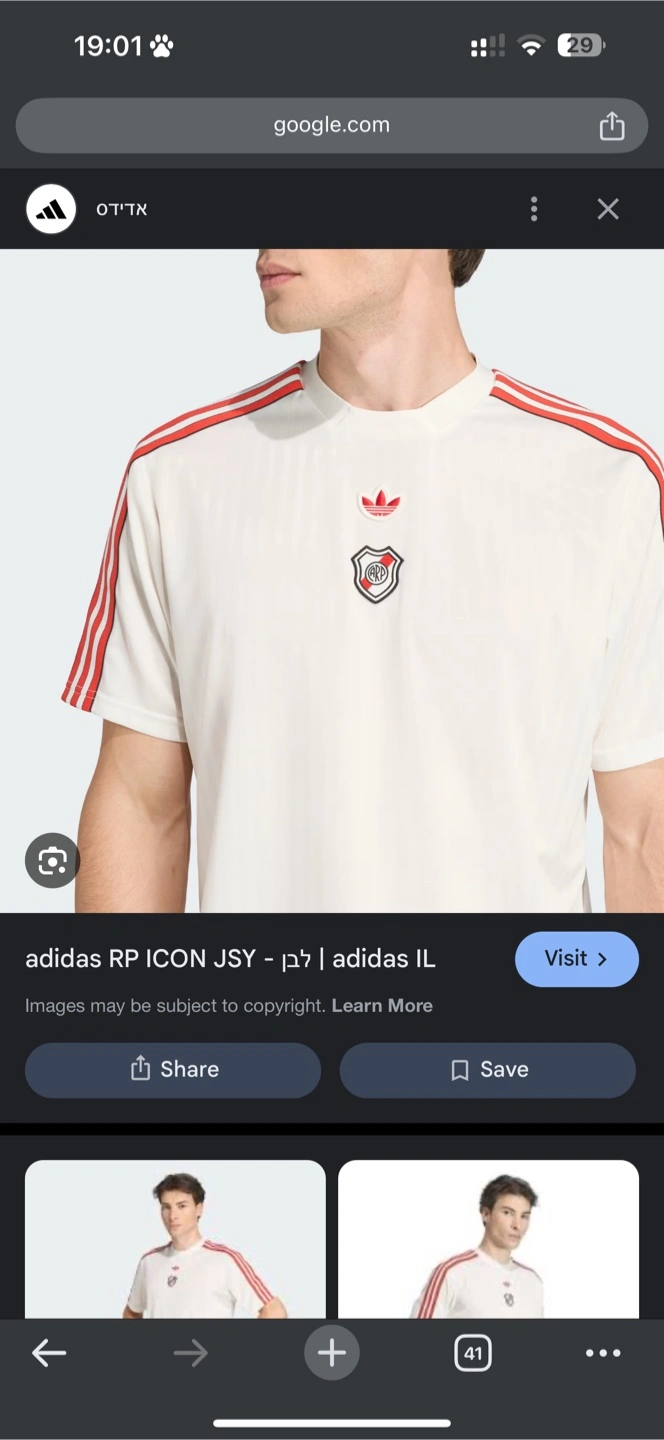Open a new browser tab
664x1440 pixels.
(332, 1354)
